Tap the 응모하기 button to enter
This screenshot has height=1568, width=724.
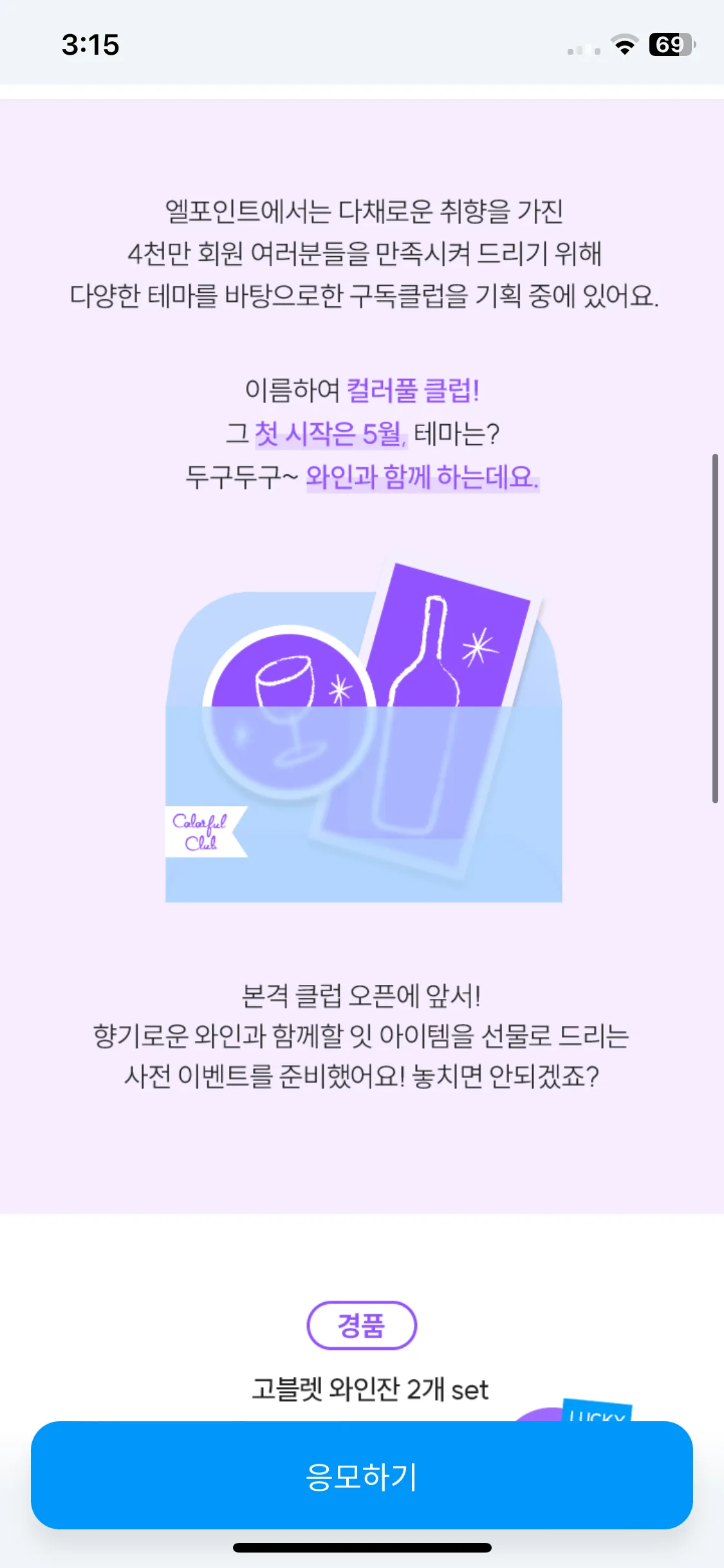[362, 1475]
